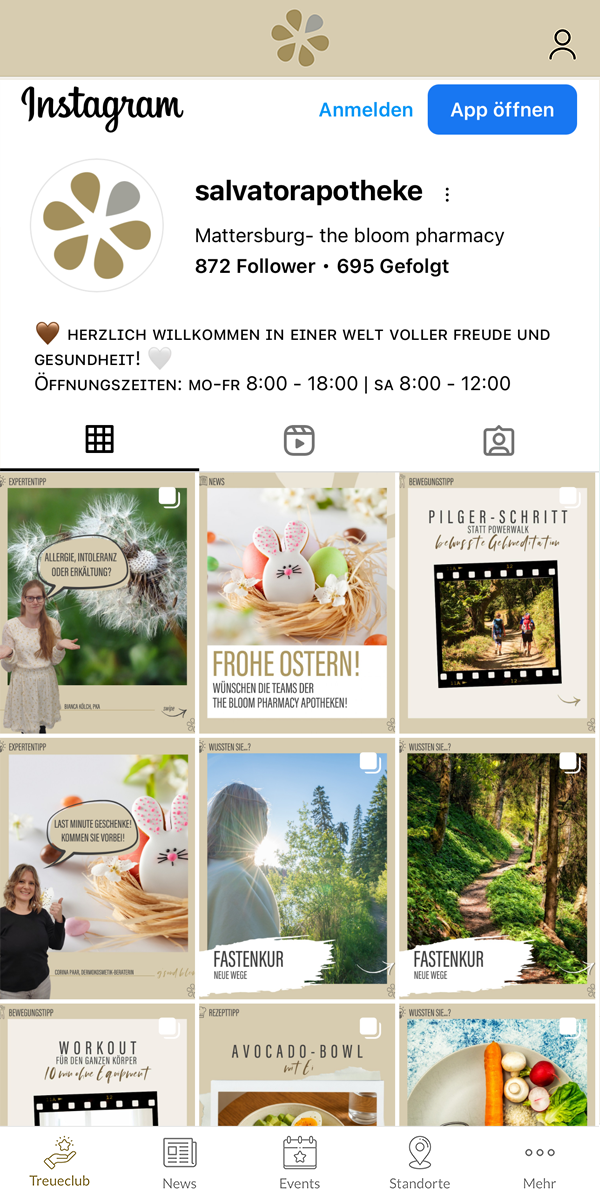Switch to the Reels tab
This screenshot has height=1200, width=600.
click(299, 440)
